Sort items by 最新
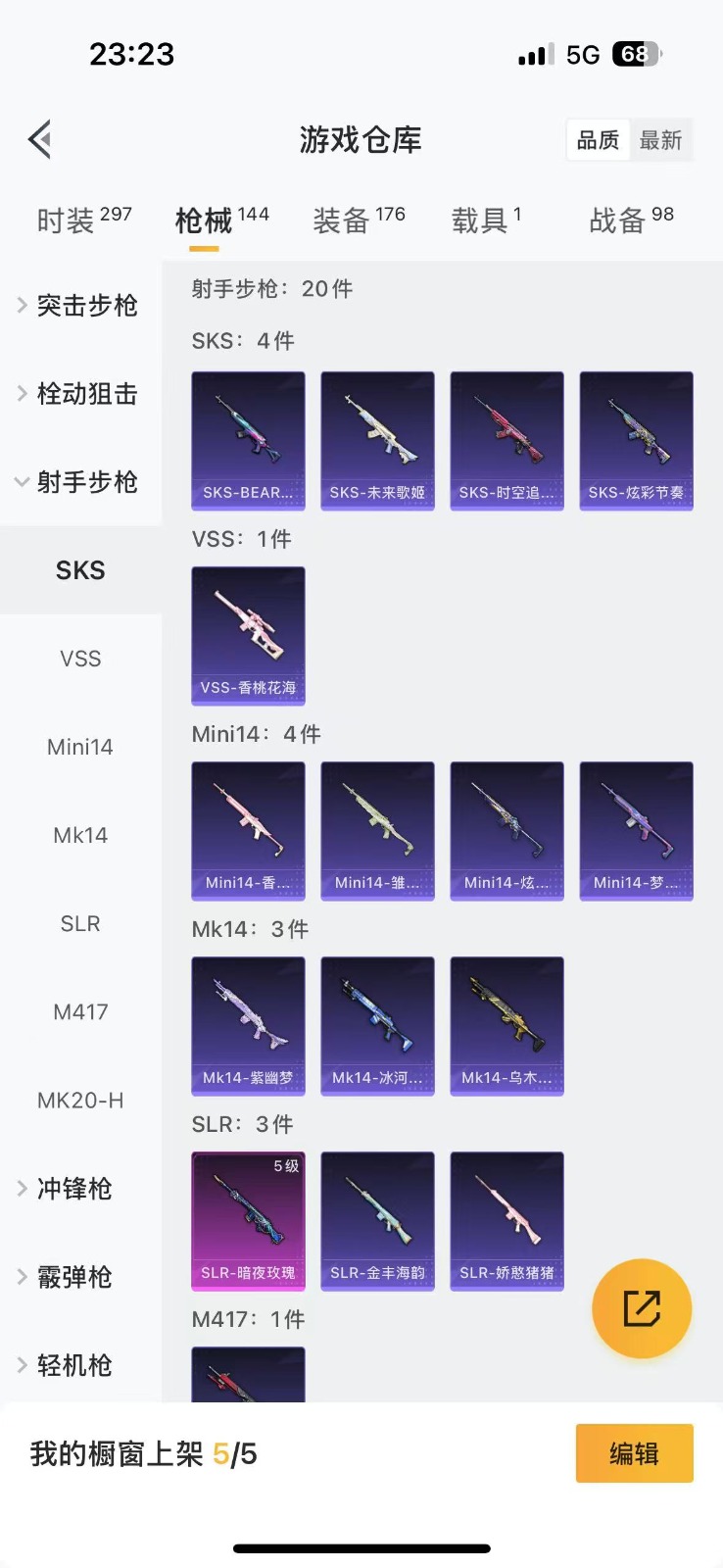The width and height of the screenshot is (723, 1568). (660, 140)
